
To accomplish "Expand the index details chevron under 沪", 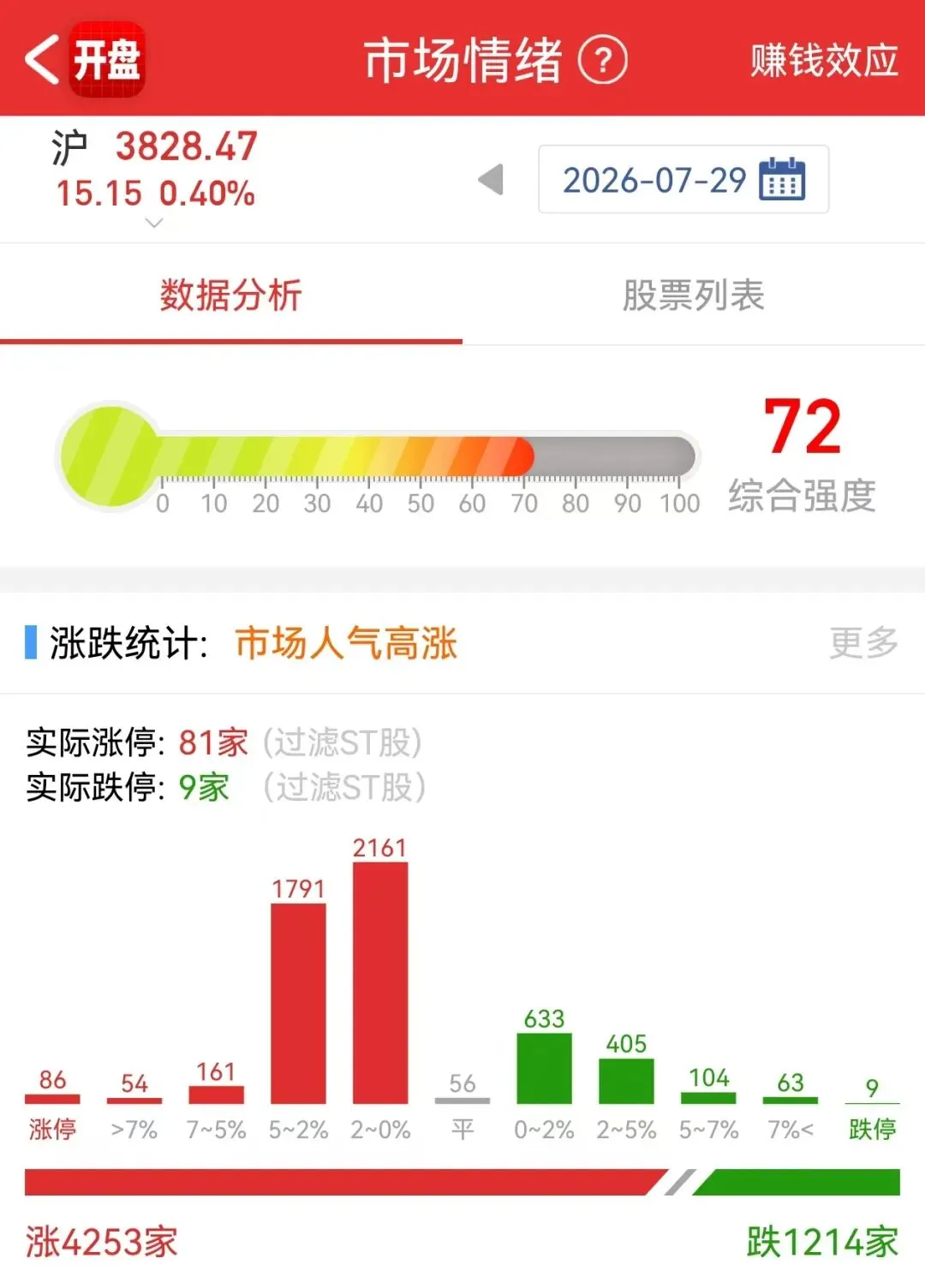I will coord(154,224).
